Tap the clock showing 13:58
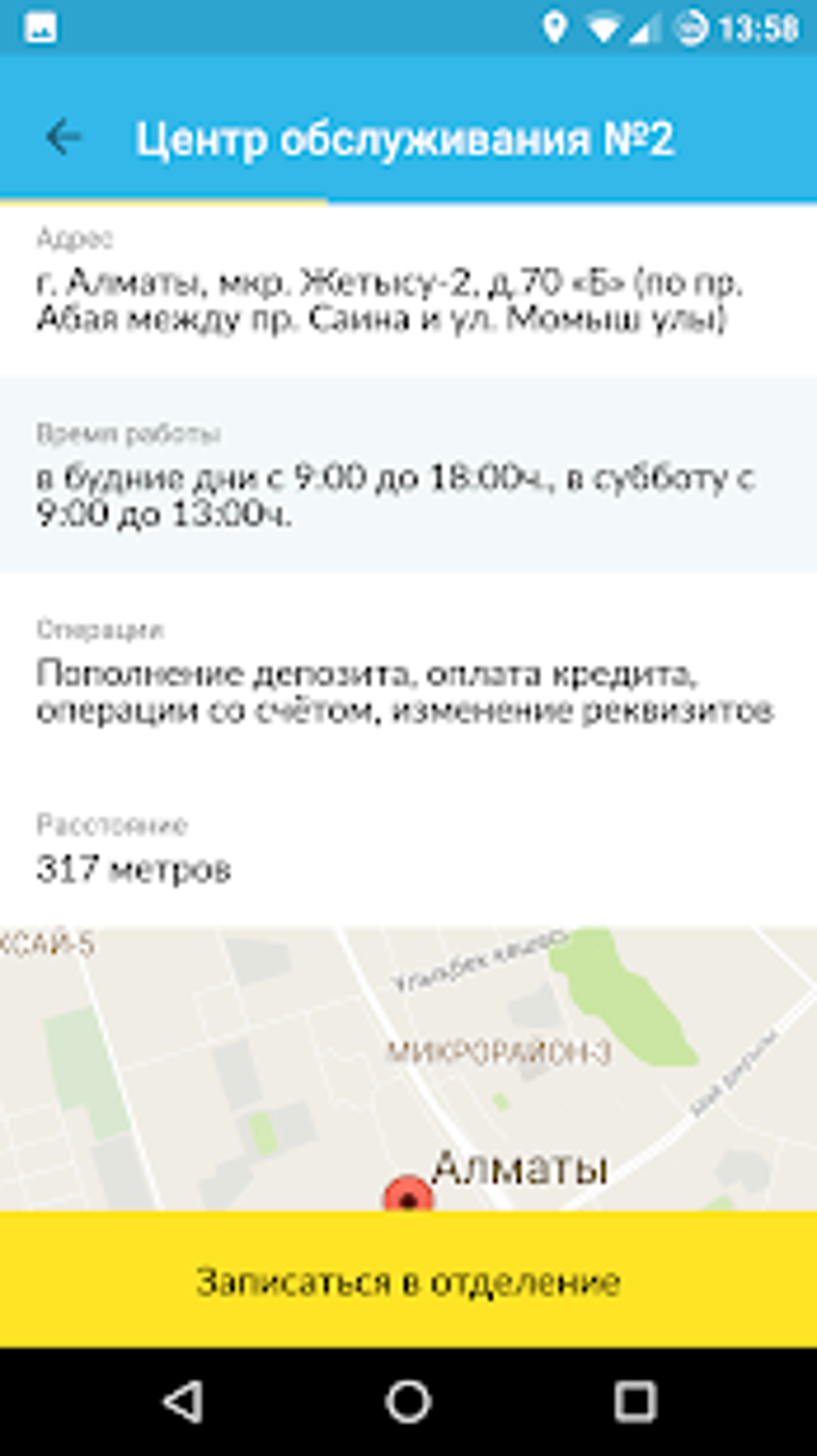Image resolution: width=817 pixels, height=1456 pixels. tap(757, 24)
